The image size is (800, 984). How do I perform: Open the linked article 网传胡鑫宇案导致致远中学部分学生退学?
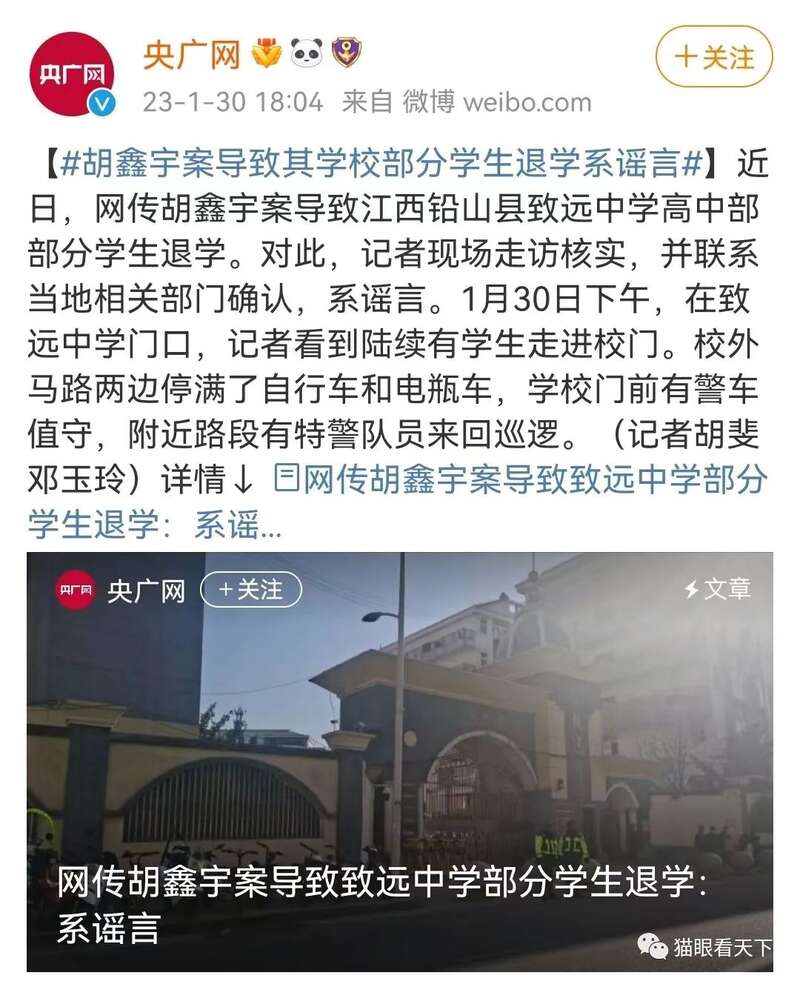520,480
